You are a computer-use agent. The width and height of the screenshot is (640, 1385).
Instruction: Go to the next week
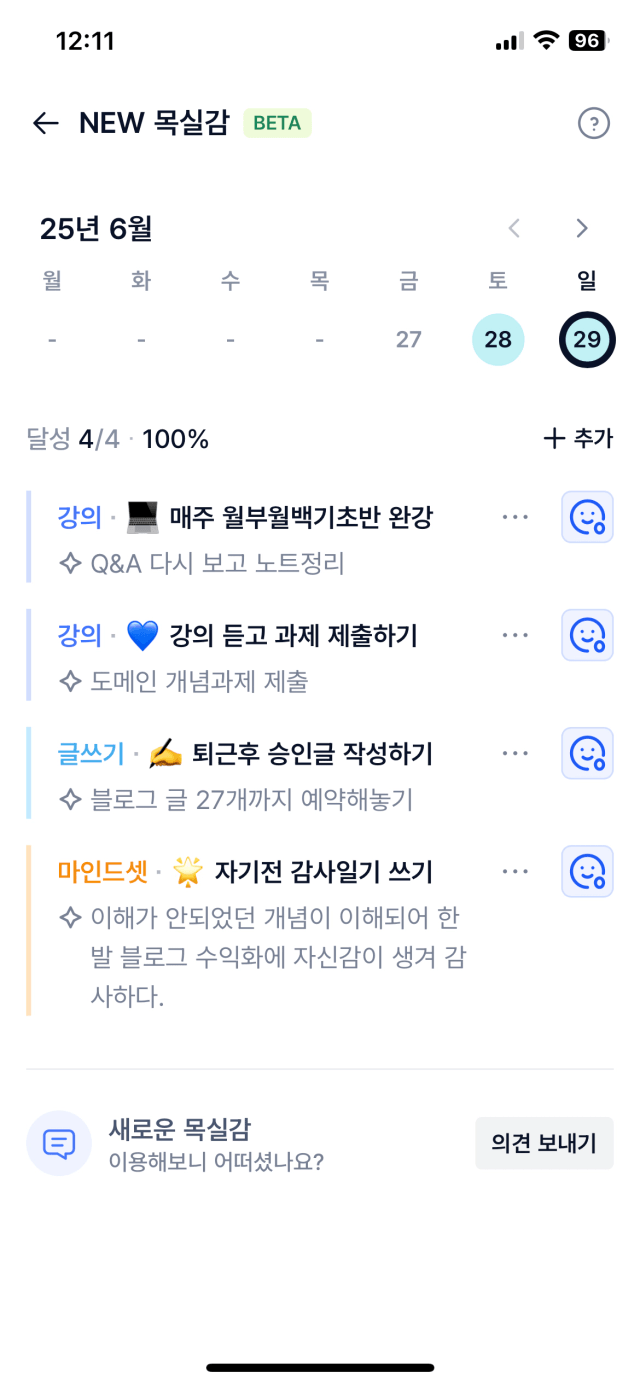pyautogui.click(x=582, y=228)
